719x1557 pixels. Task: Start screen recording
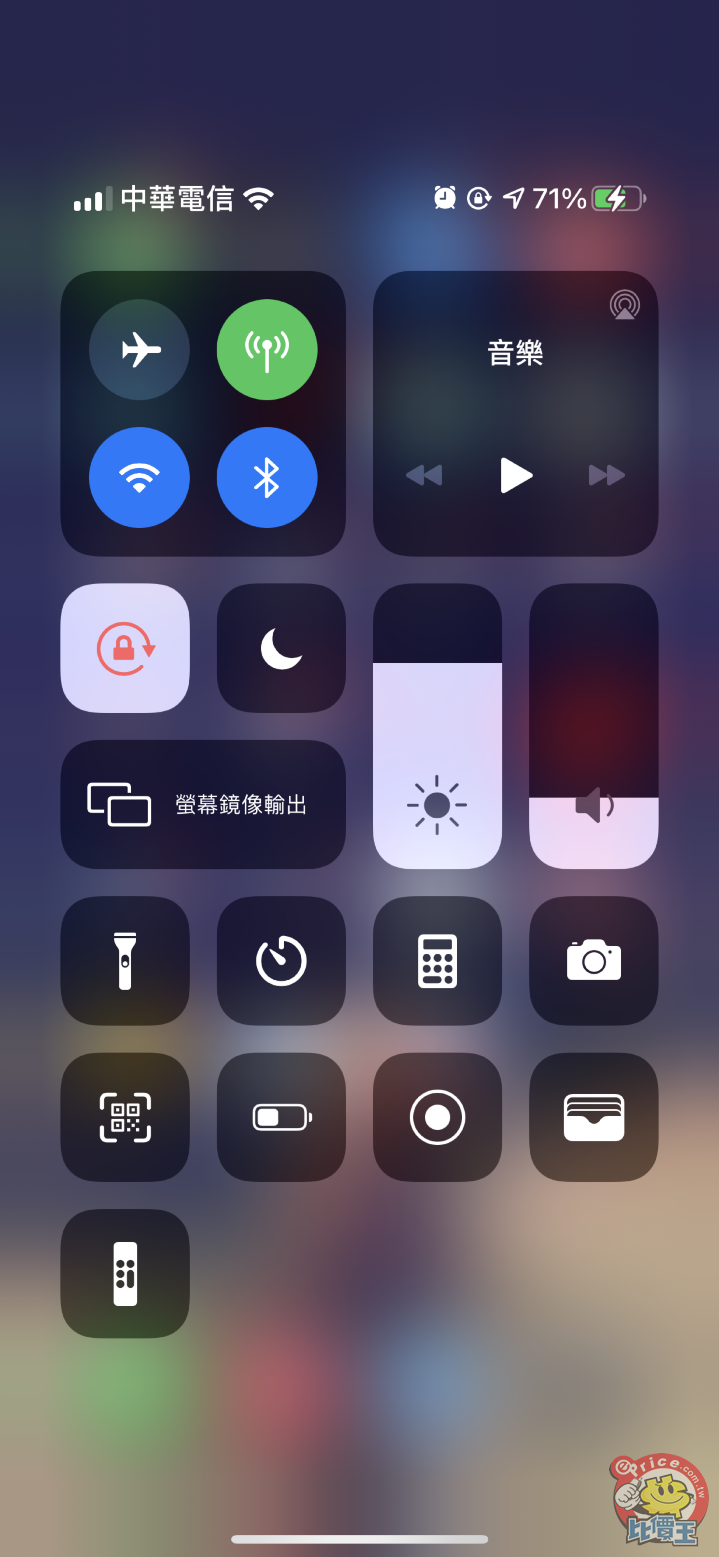pyautogui.click(x=437, y=1117)
